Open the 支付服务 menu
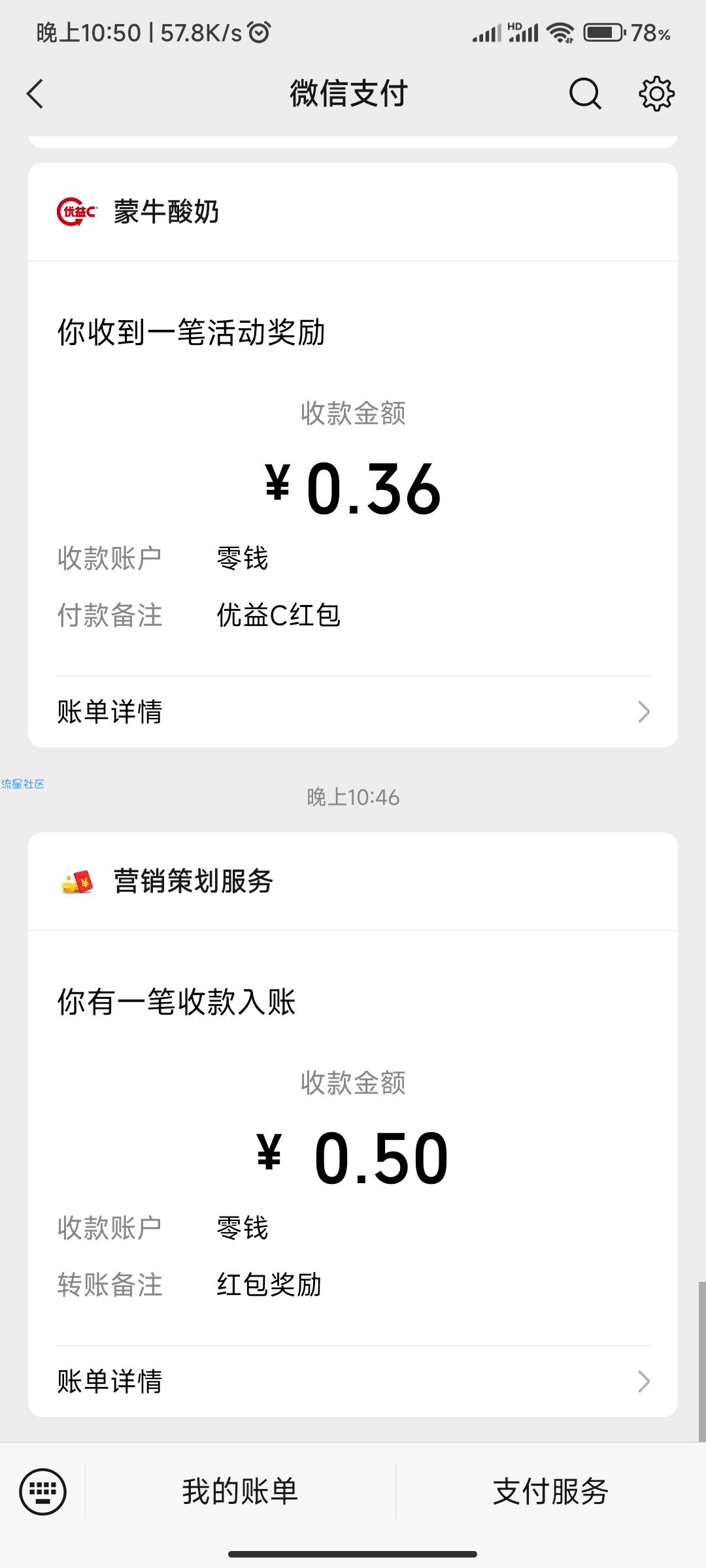Viewport: 706px width, 1568px height. [x=551, y=1492]
